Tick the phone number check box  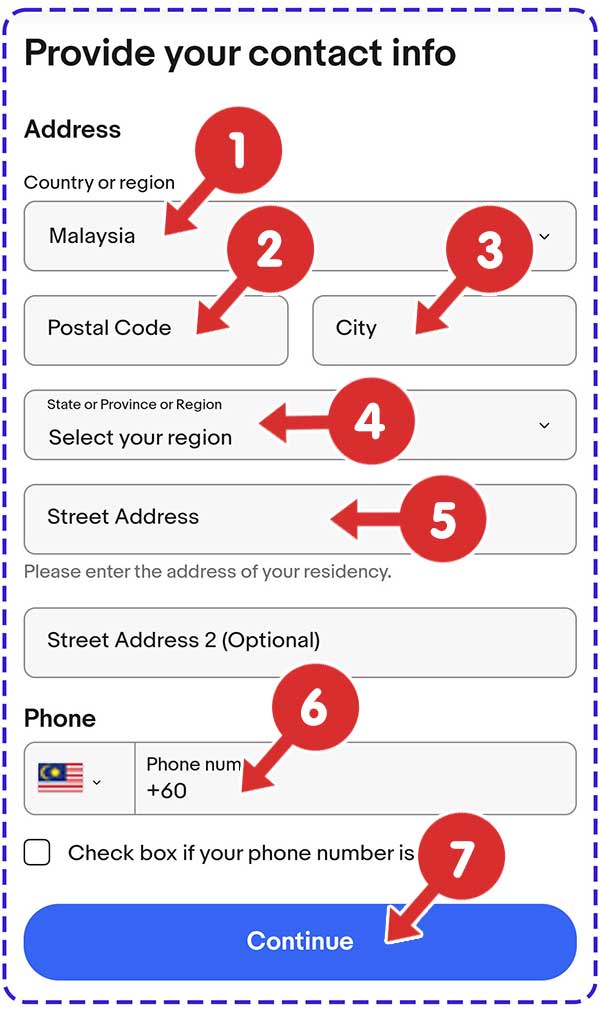pyautogui.click(x=37, y=852)
